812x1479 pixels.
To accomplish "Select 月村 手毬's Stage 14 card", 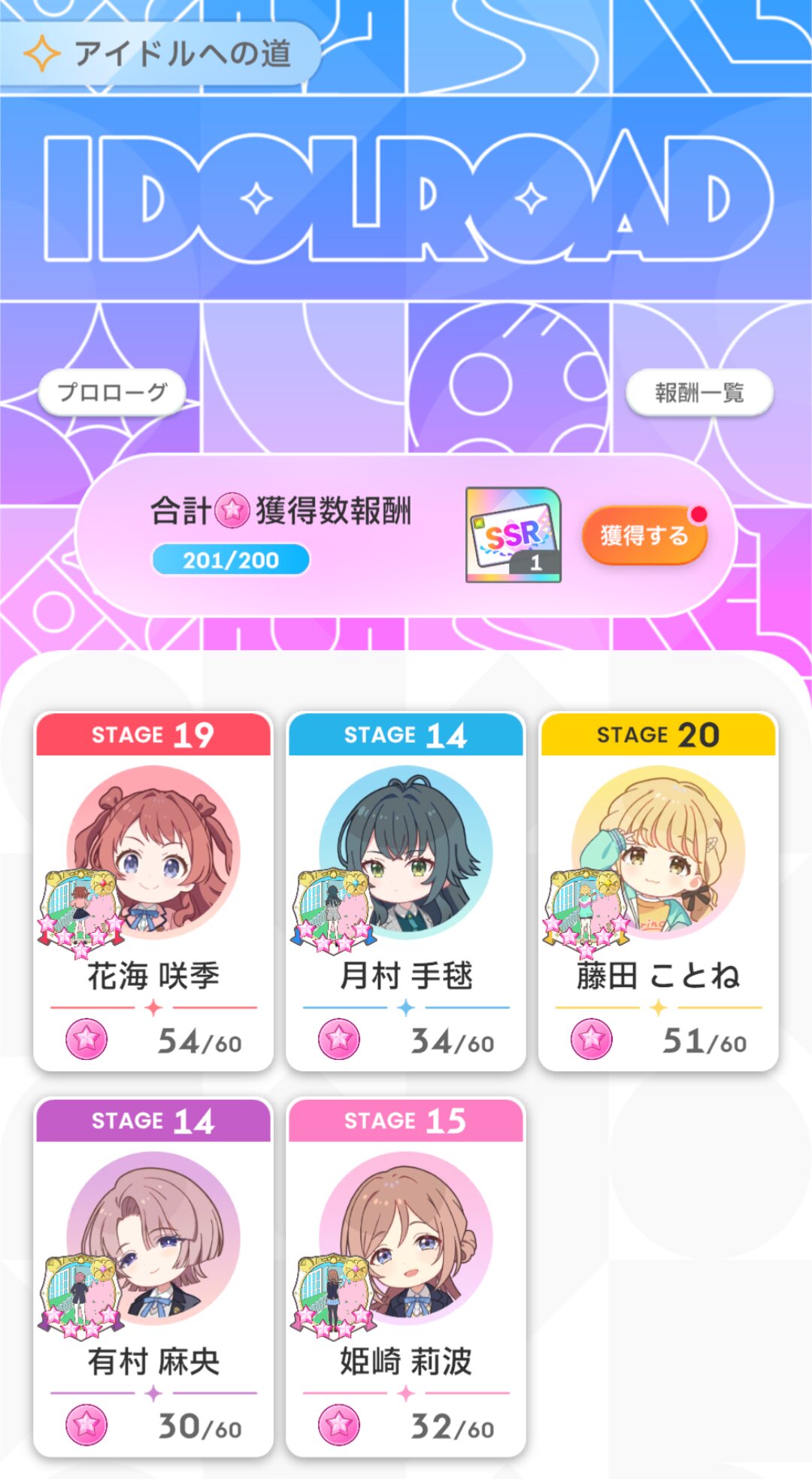I will pos(406,891).
